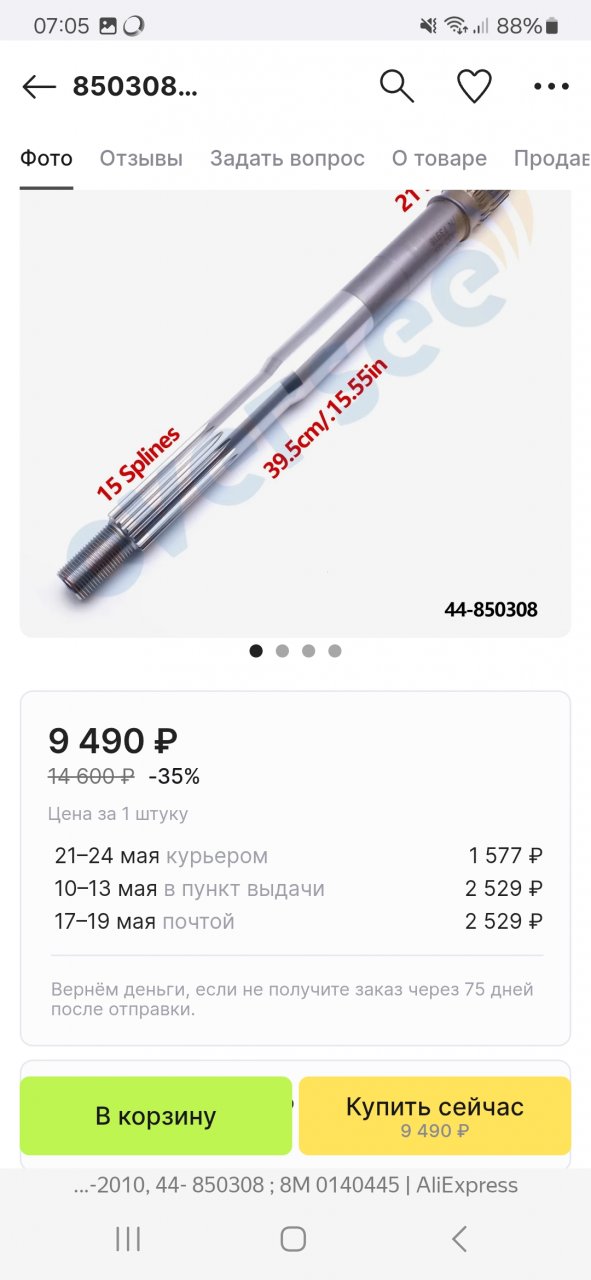Open the three-dot overflow menu
591x1280 pixels.
pyautogui.click(x=551, y=87)
